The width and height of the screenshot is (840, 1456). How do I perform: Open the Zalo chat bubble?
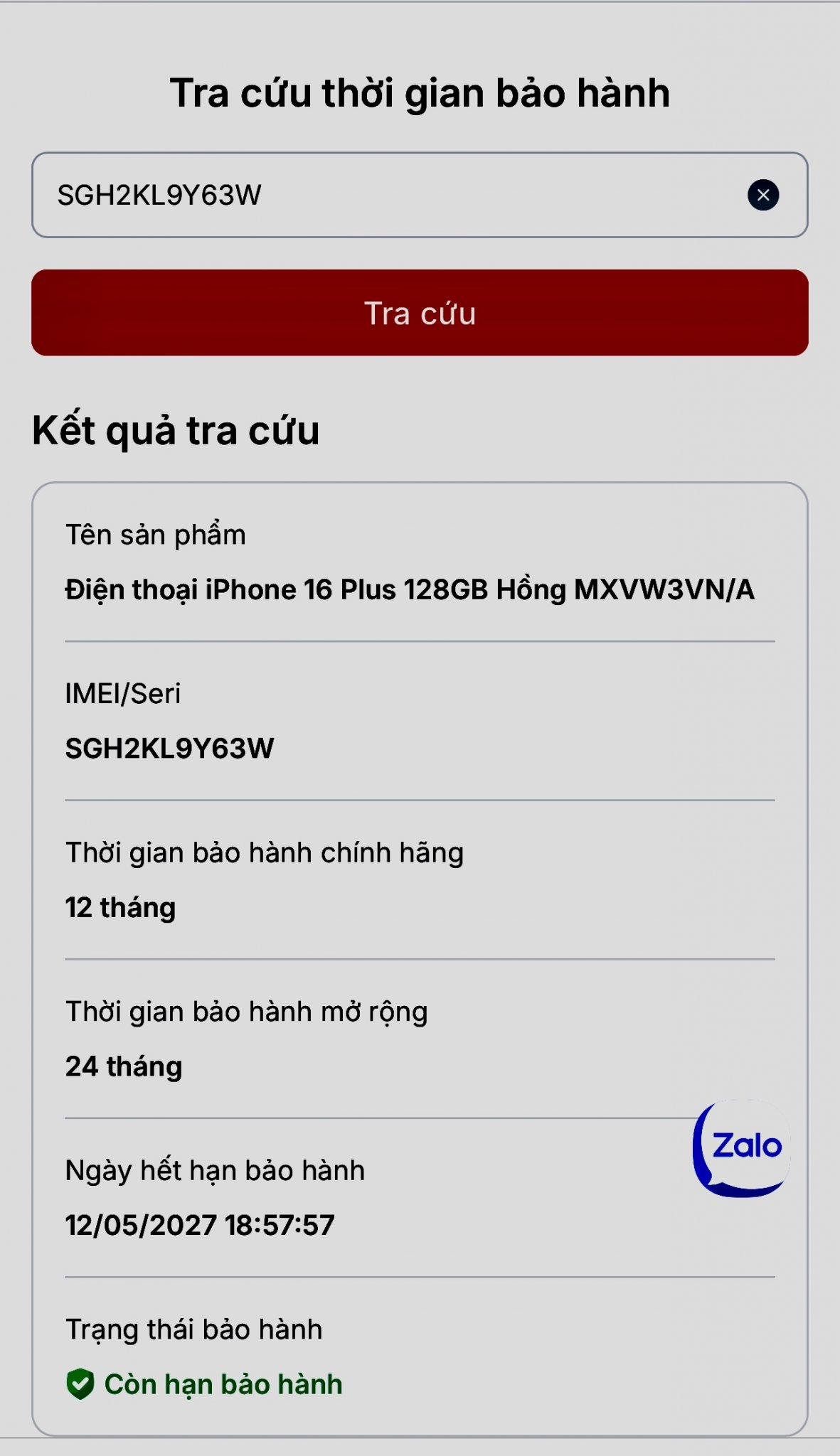point(742,1147)
